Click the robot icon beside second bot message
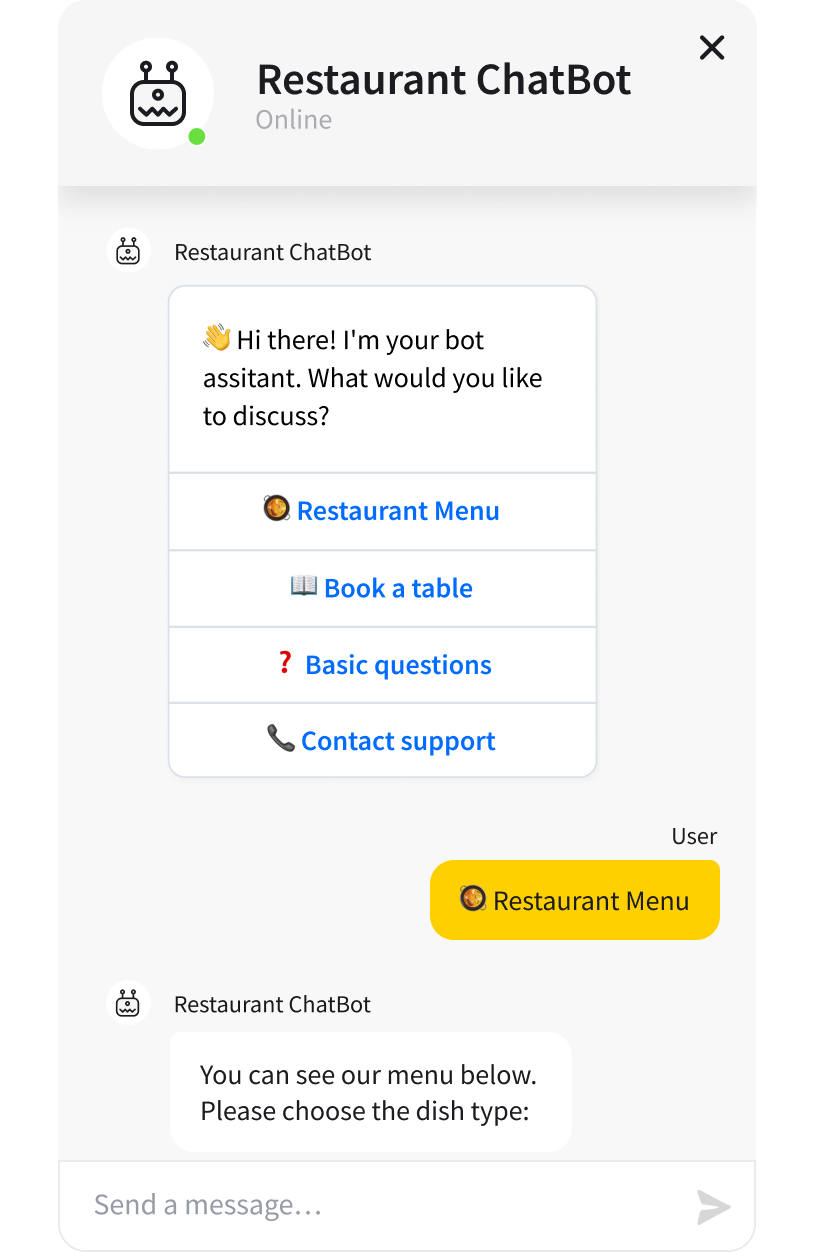Screen dimensions: 818x1252 point(128,1003)
